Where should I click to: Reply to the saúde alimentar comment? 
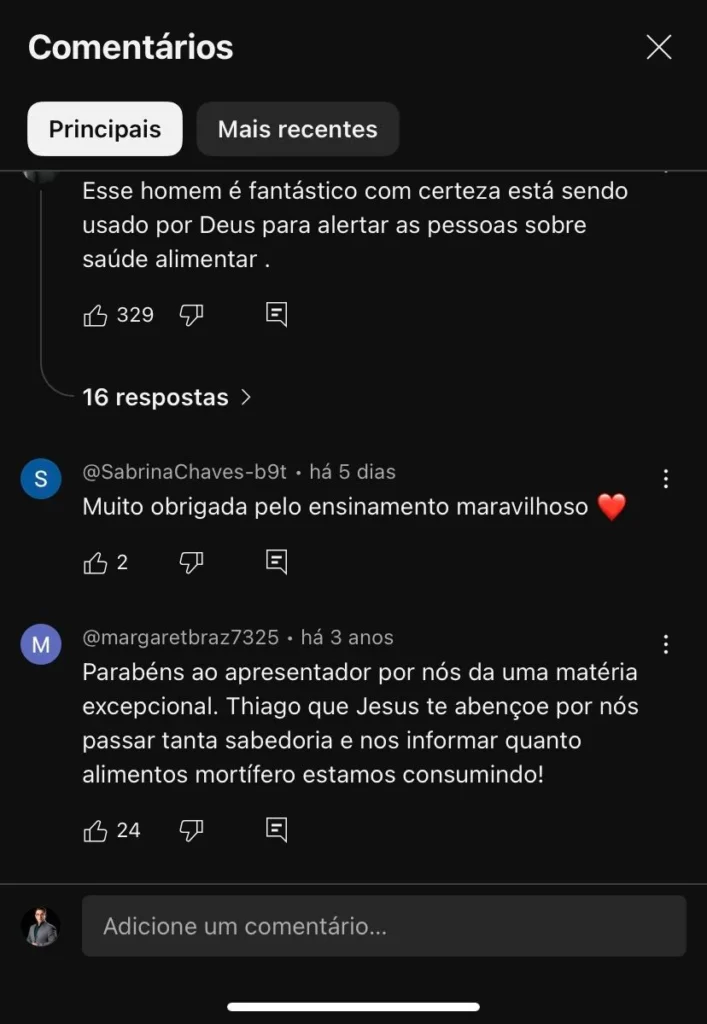(277, 315)
